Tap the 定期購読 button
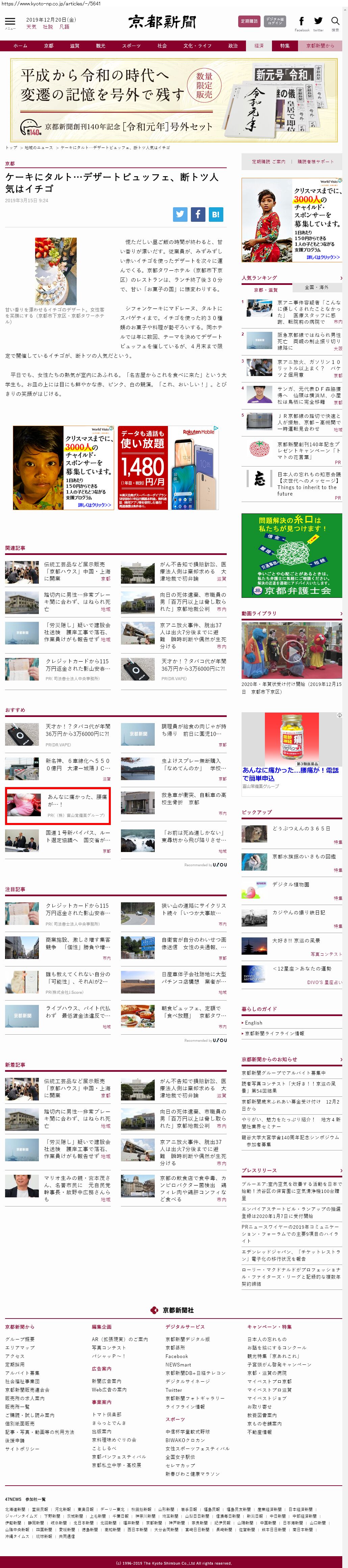 pyautogui.click(x=249, y=21)
